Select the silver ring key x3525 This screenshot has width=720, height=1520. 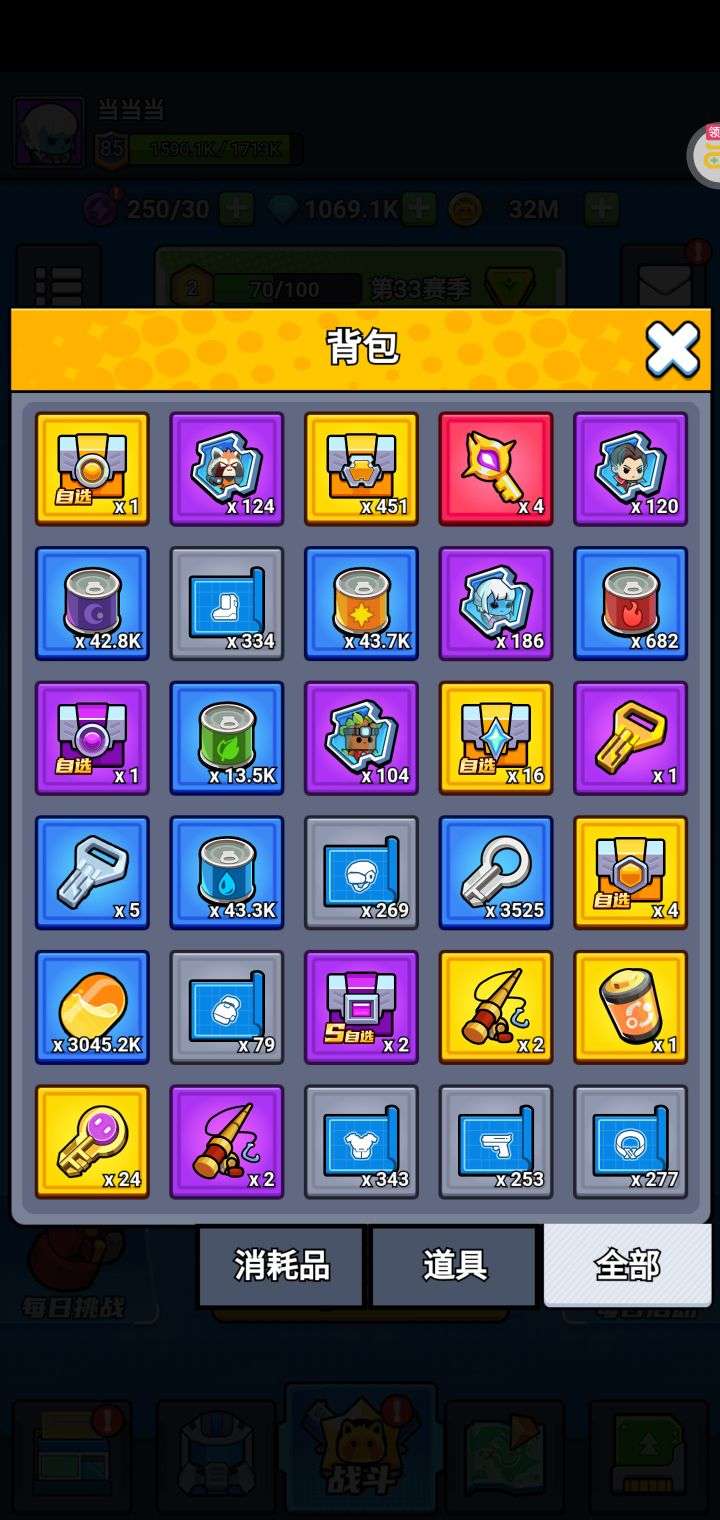point(496,873)
